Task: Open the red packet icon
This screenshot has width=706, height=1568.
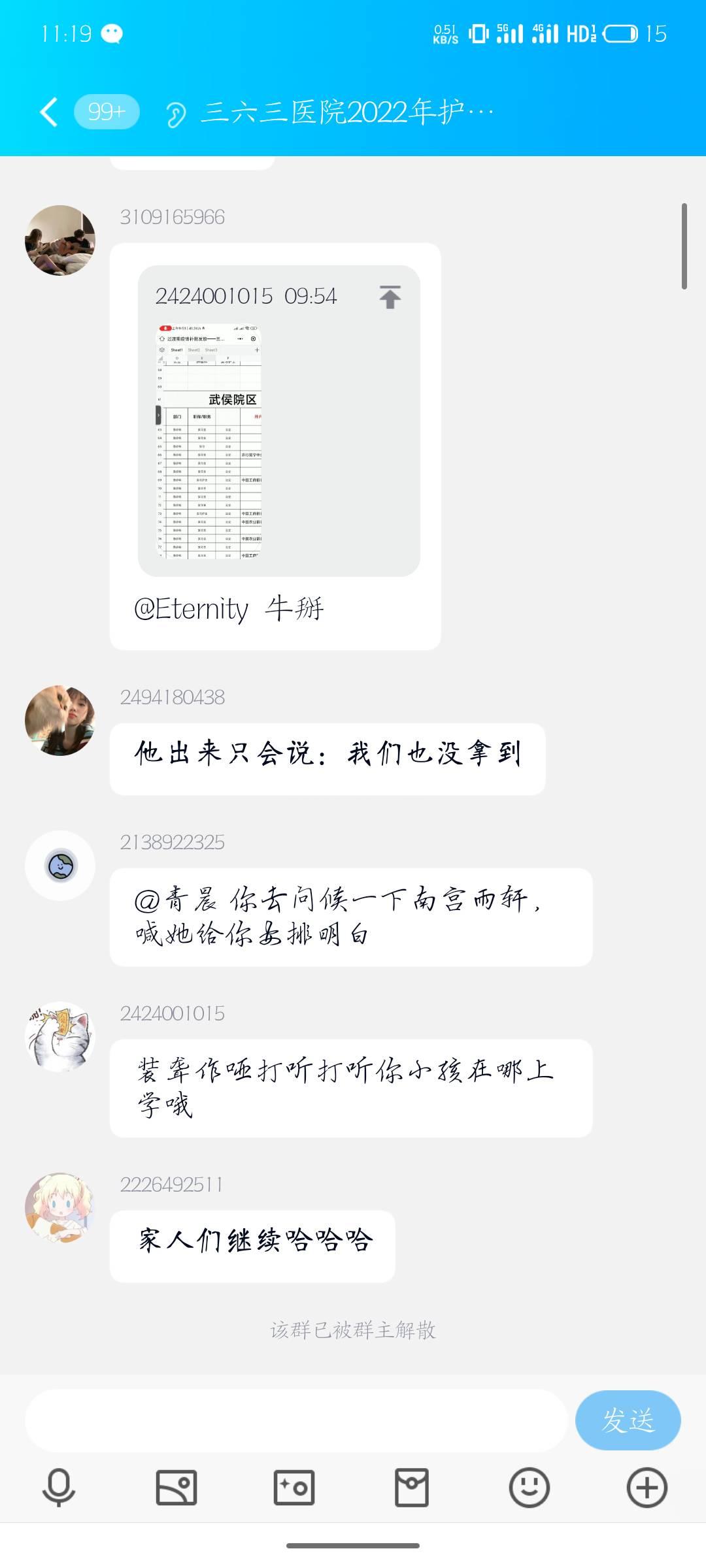Action: coord(412,1488)
